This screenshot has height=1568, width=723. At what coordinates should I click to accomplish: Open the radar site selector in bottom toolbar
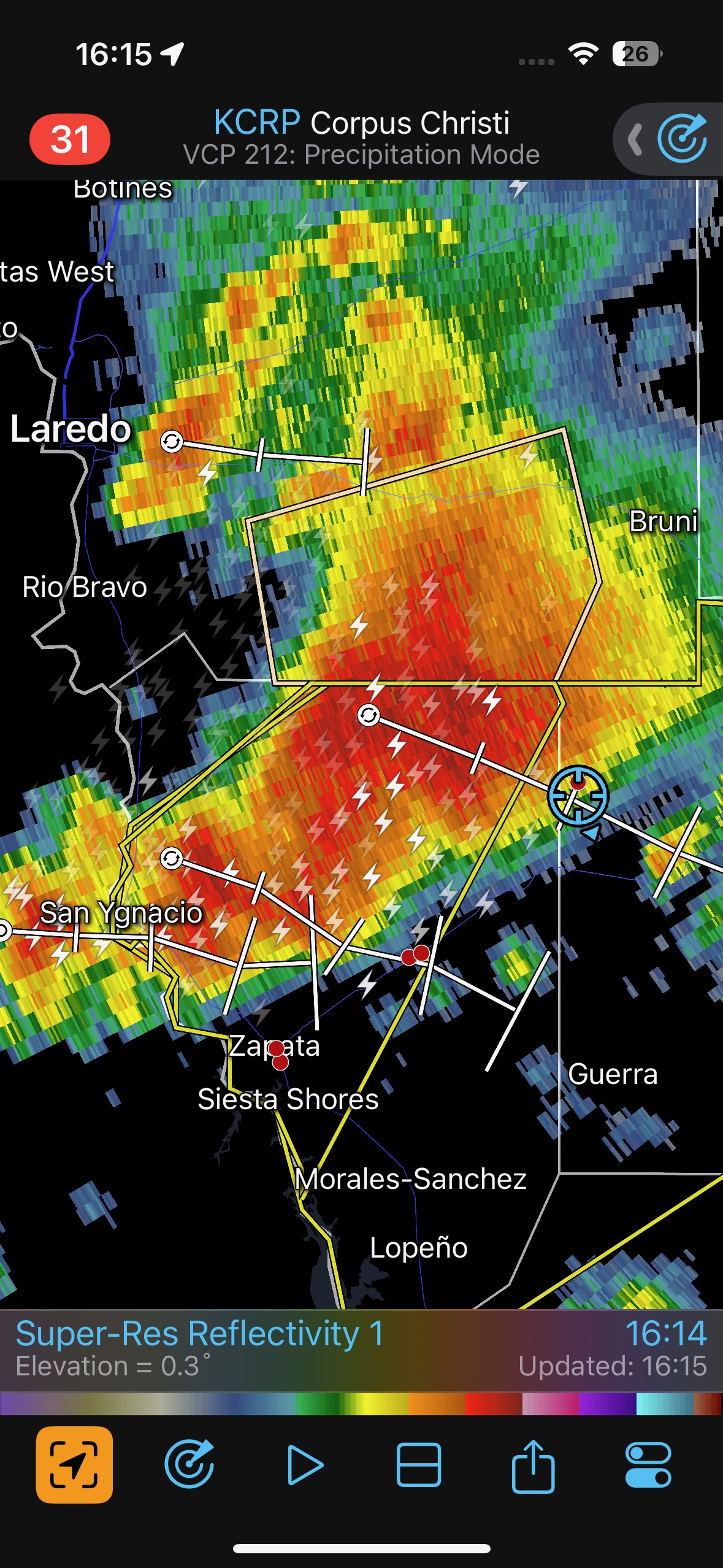[x=189, y=1465]
